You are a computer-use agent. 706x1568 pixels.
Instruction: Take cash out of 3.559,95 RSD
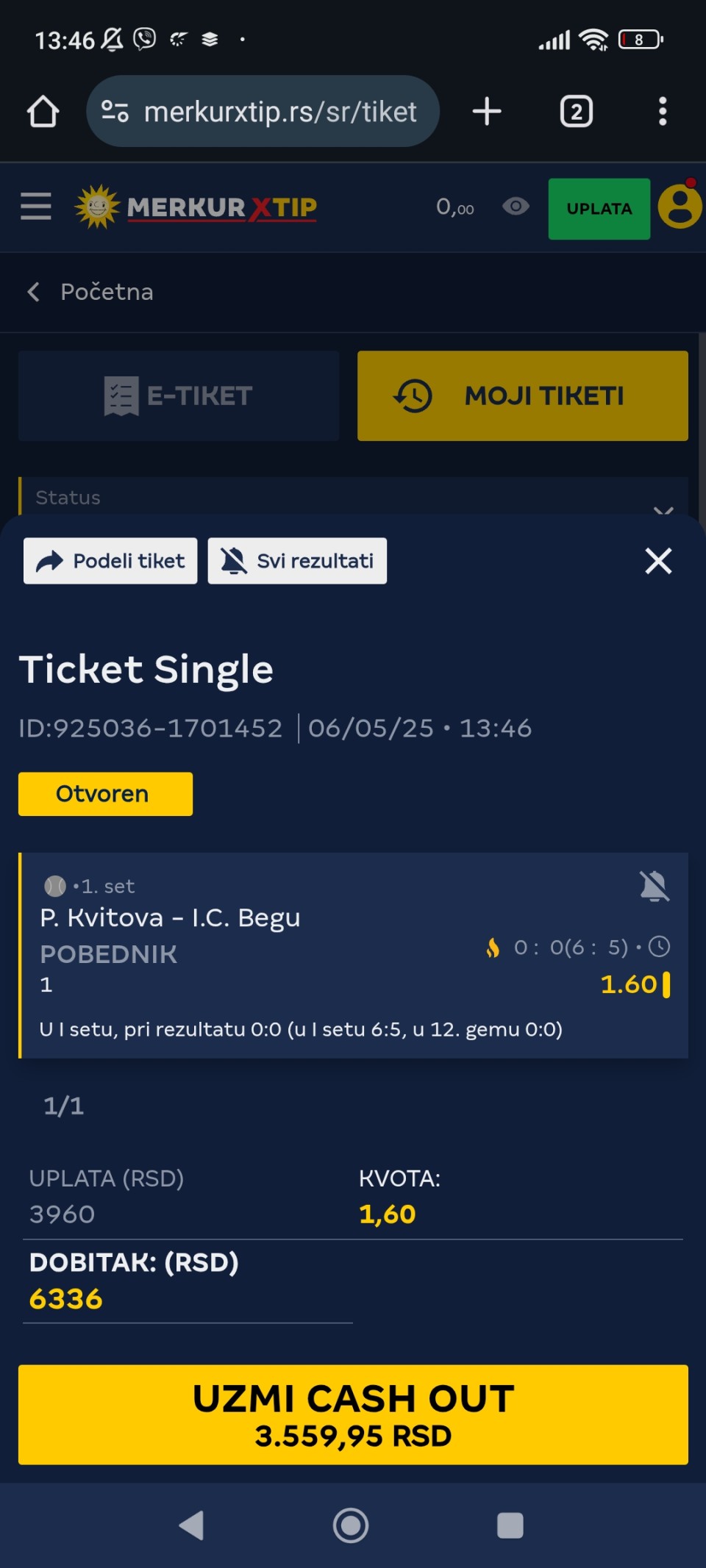(353, 1415)
